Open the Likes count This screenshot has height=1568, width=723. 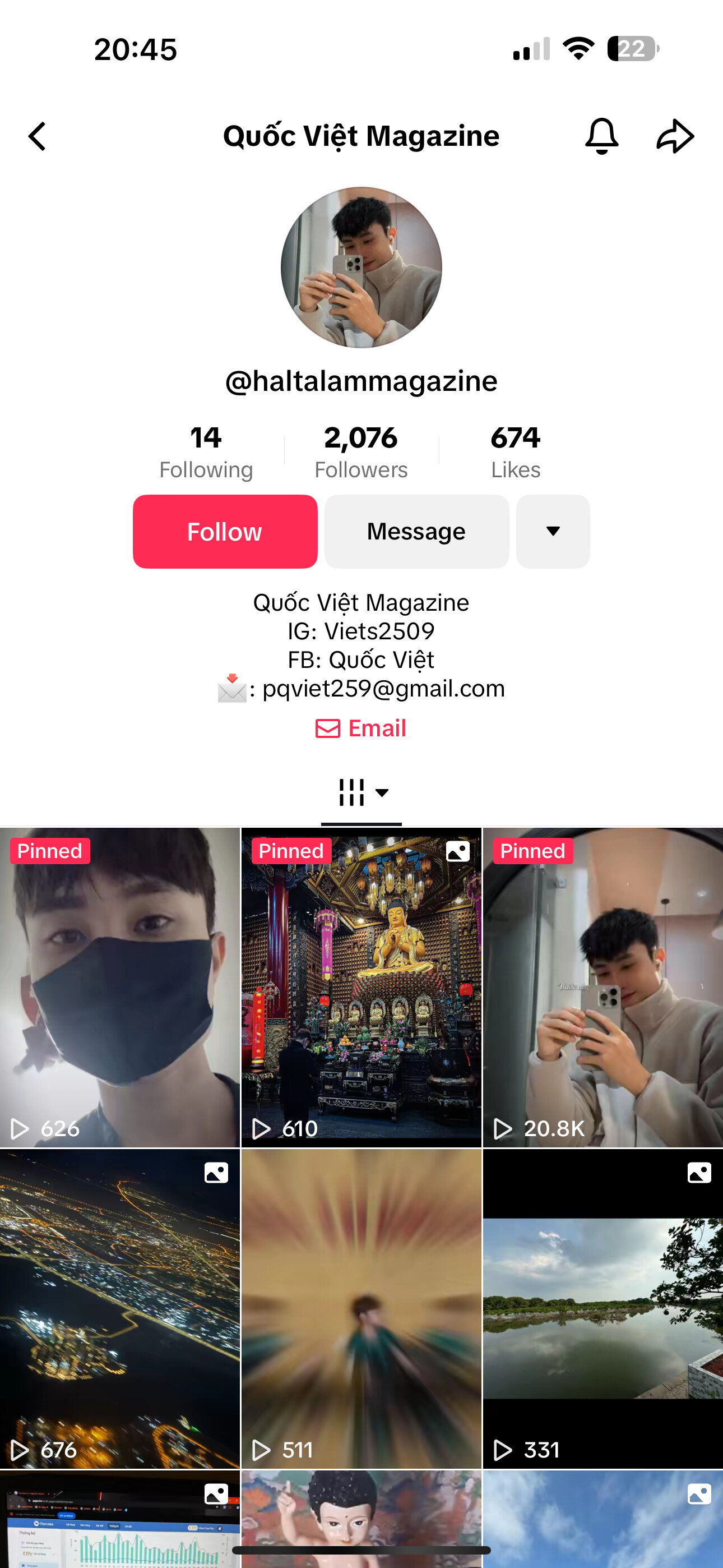(x=516, y=452)
